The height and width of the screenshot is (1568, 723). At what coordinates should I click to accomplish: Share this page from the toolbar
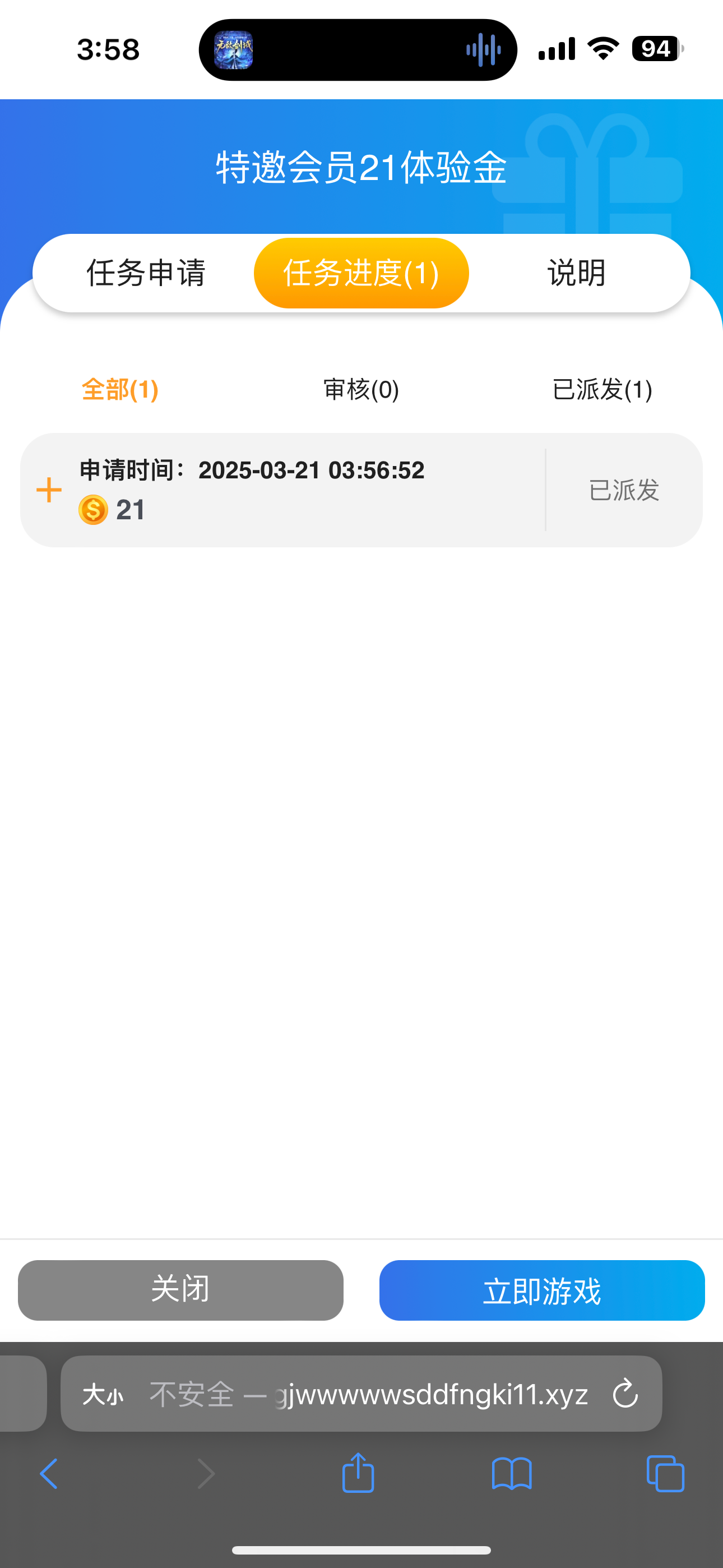point(358,1473)
